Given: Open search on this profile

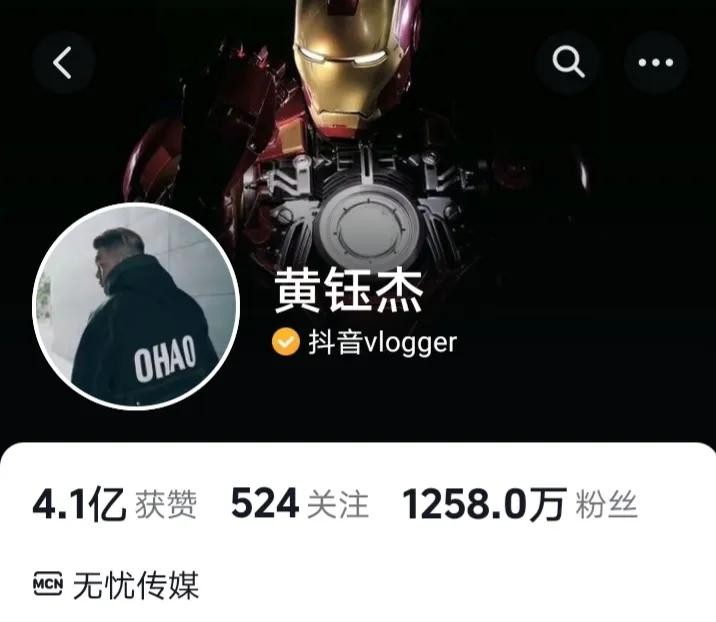Looking at the screenshot, I should pos(568,63).
